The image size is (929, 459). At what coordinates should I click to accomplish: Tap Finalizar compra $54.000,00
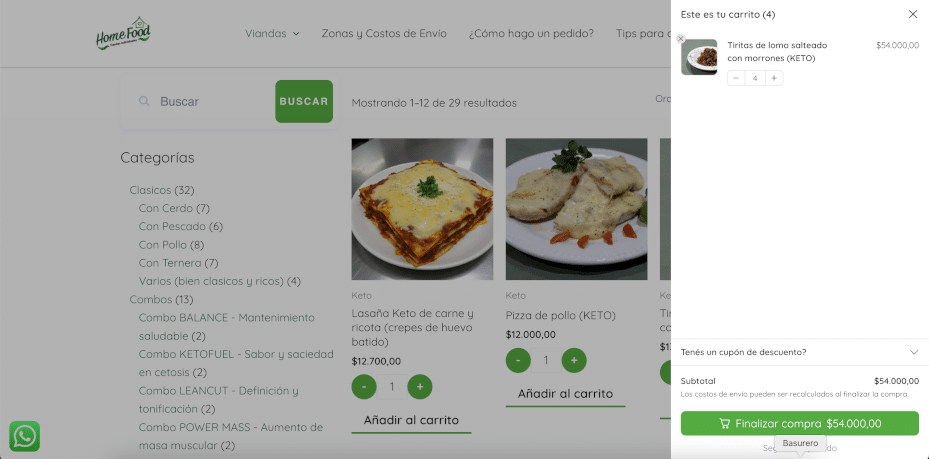pos(799,423)
